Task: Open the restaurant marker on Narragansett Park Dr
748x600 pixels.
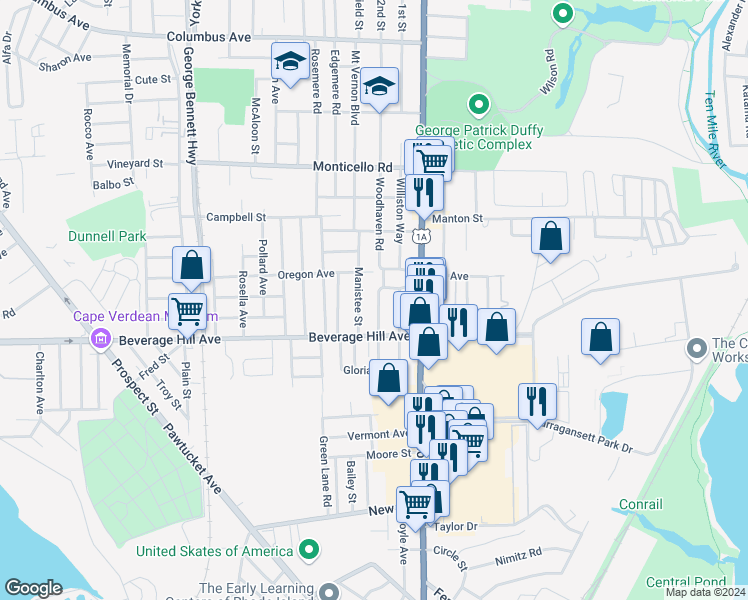Action: click(x=538, y=404)
